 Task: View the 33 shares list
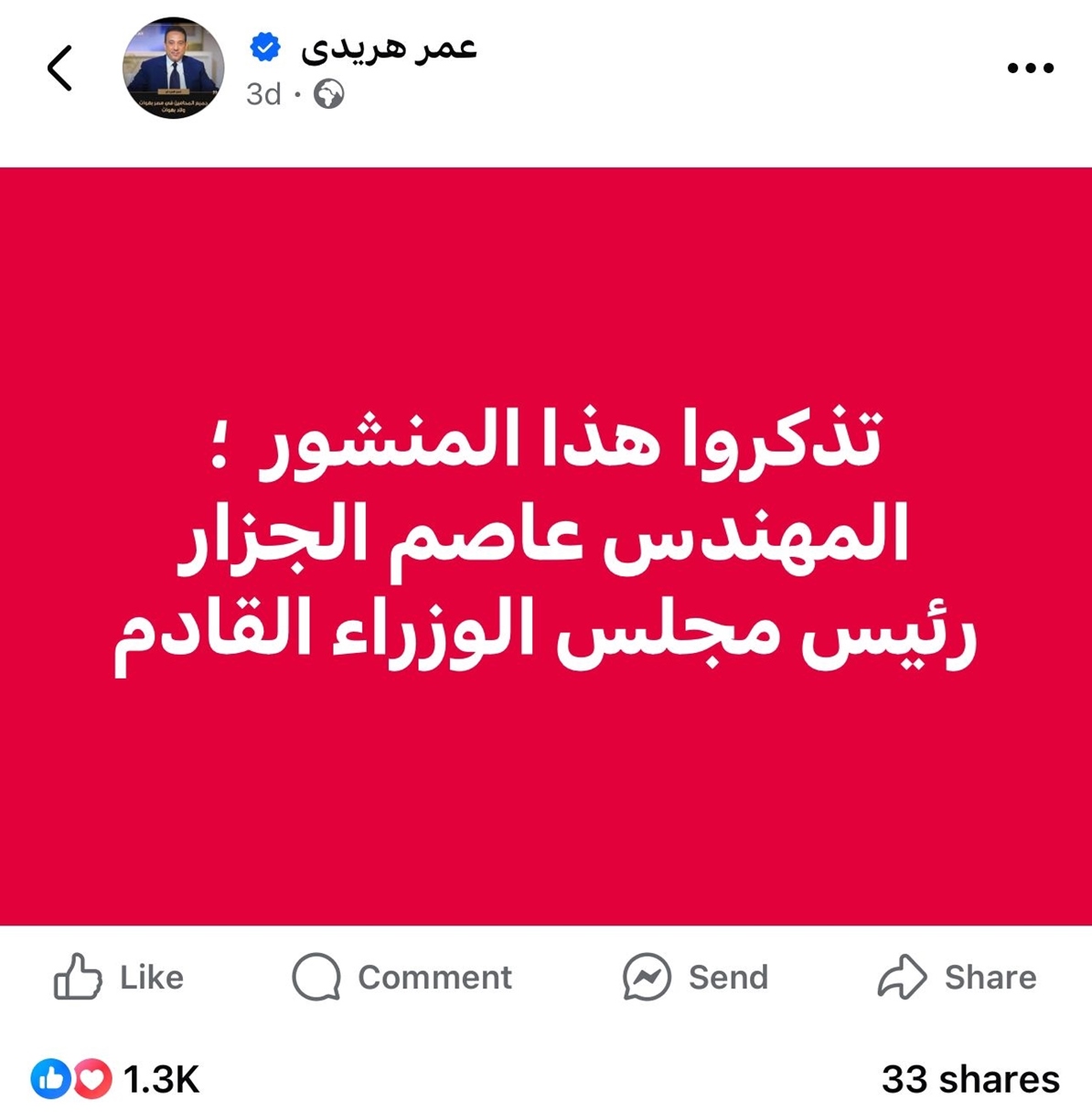point(969,1079)
